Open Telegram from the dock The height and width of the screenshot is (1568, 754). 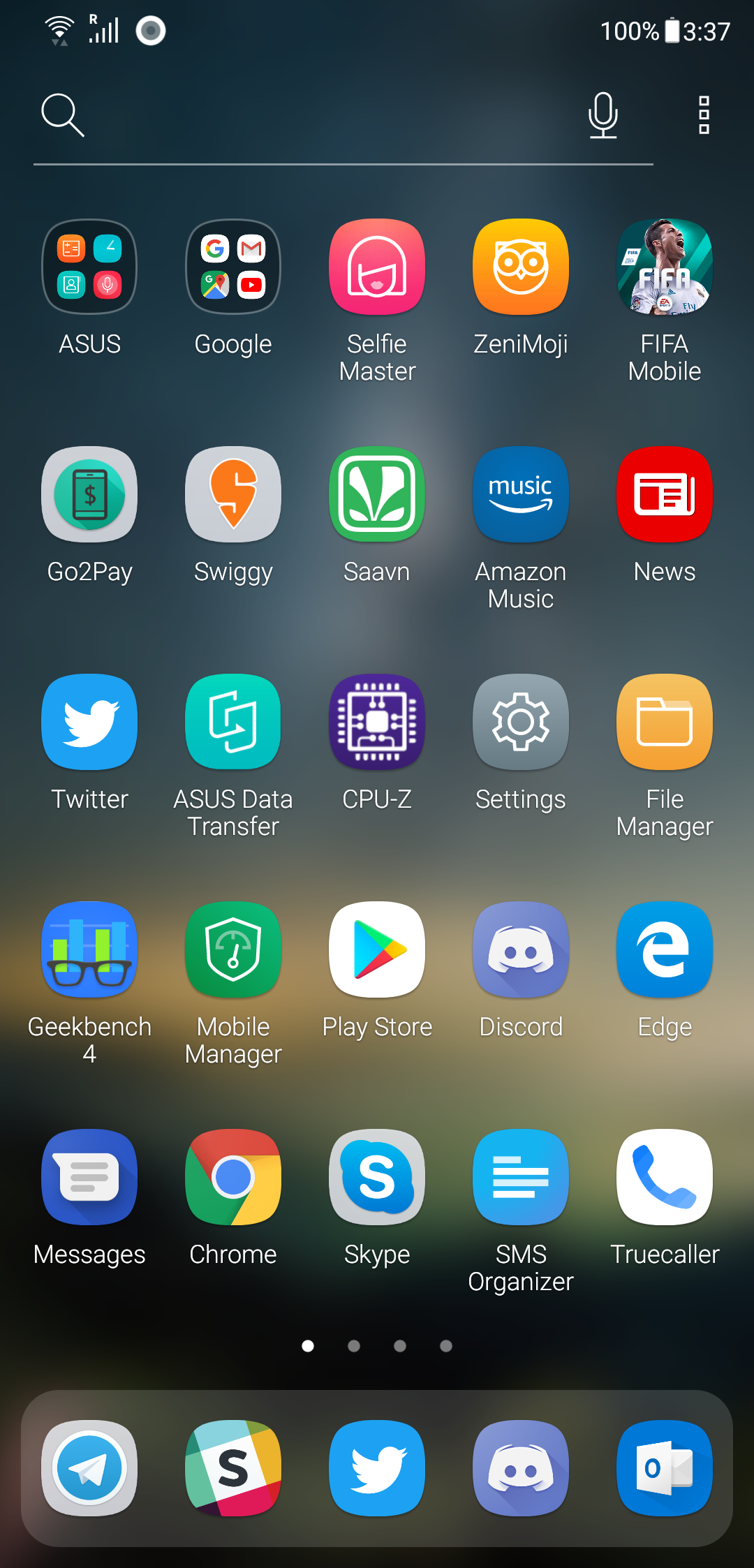point(89,1468)
